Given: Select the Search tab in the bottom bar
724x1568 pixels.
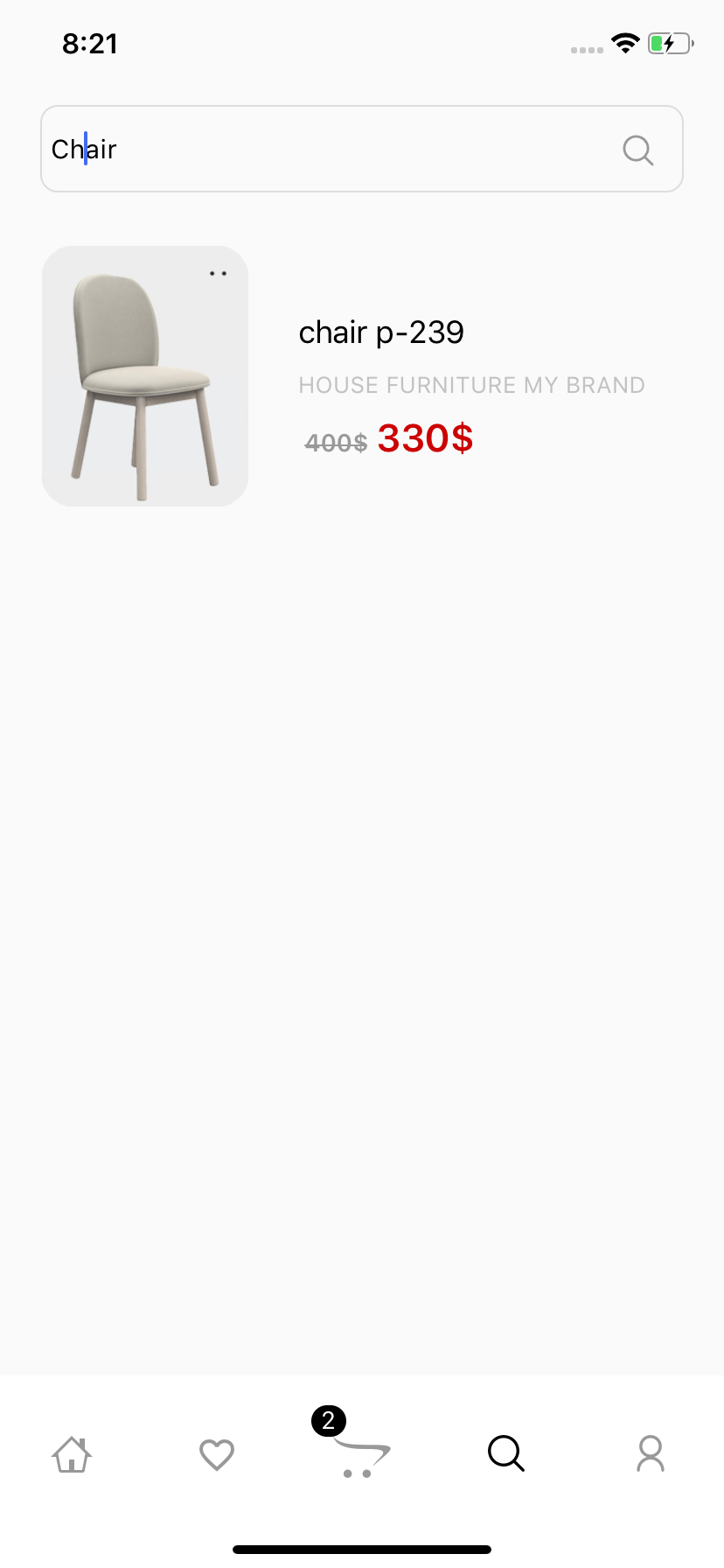Looking at the screenshot, I should click(x=505, y=1454).
